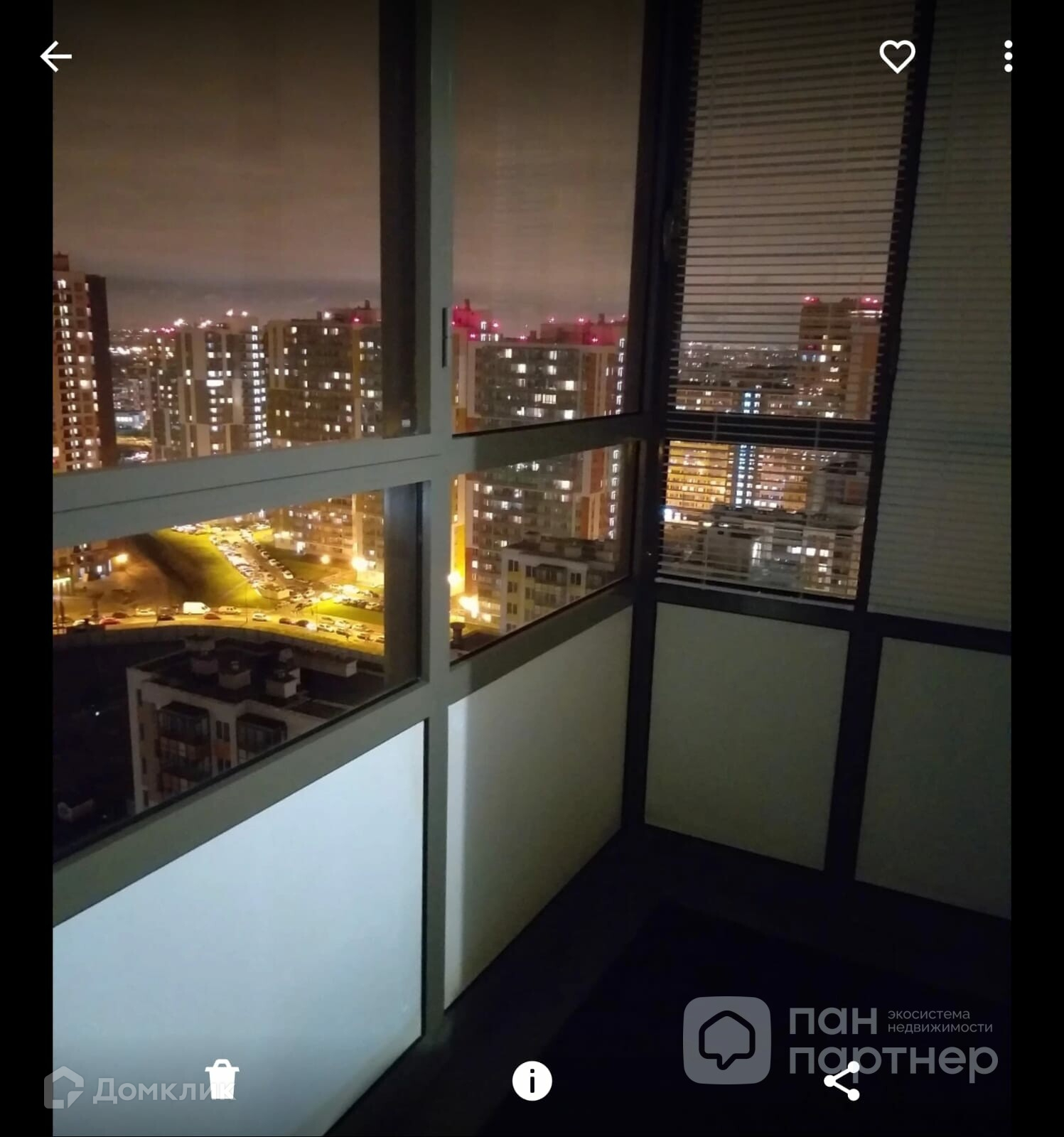Share this photo
1064x1137 pixels.
tap(842, 1081)
